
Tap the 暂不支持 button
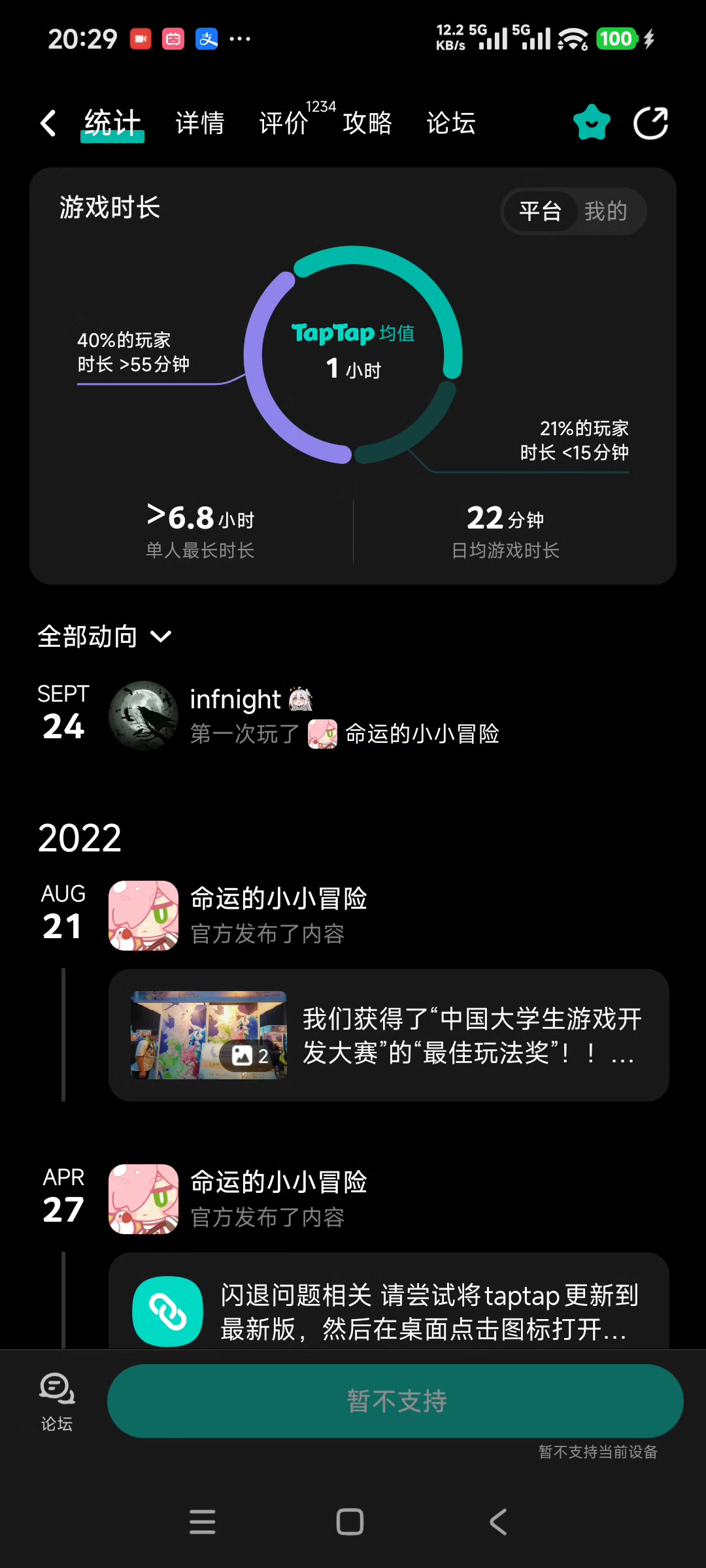tap(395, 1401)
